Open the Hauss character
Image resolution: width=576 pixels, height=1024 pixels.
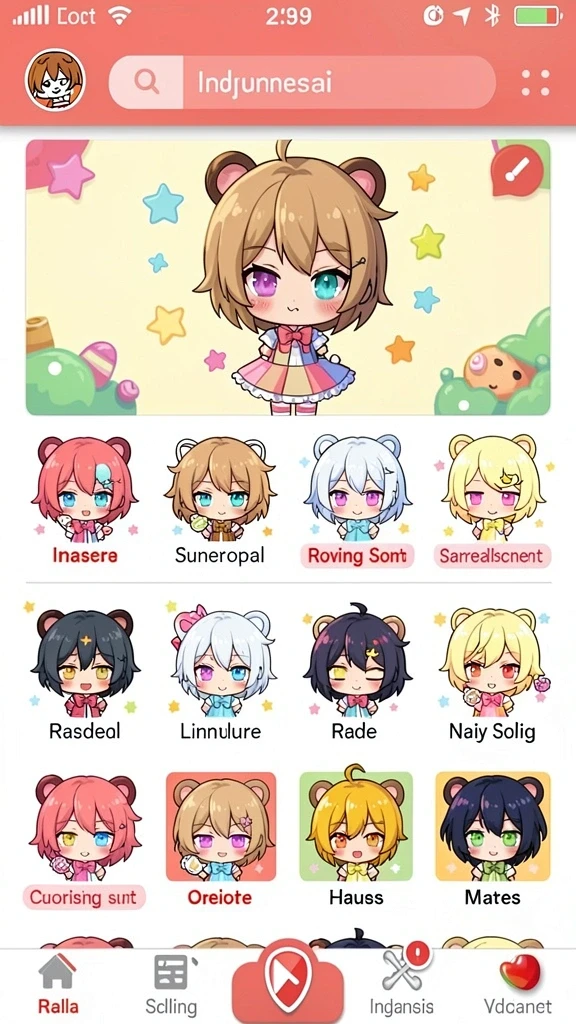[x=356, y=840]
